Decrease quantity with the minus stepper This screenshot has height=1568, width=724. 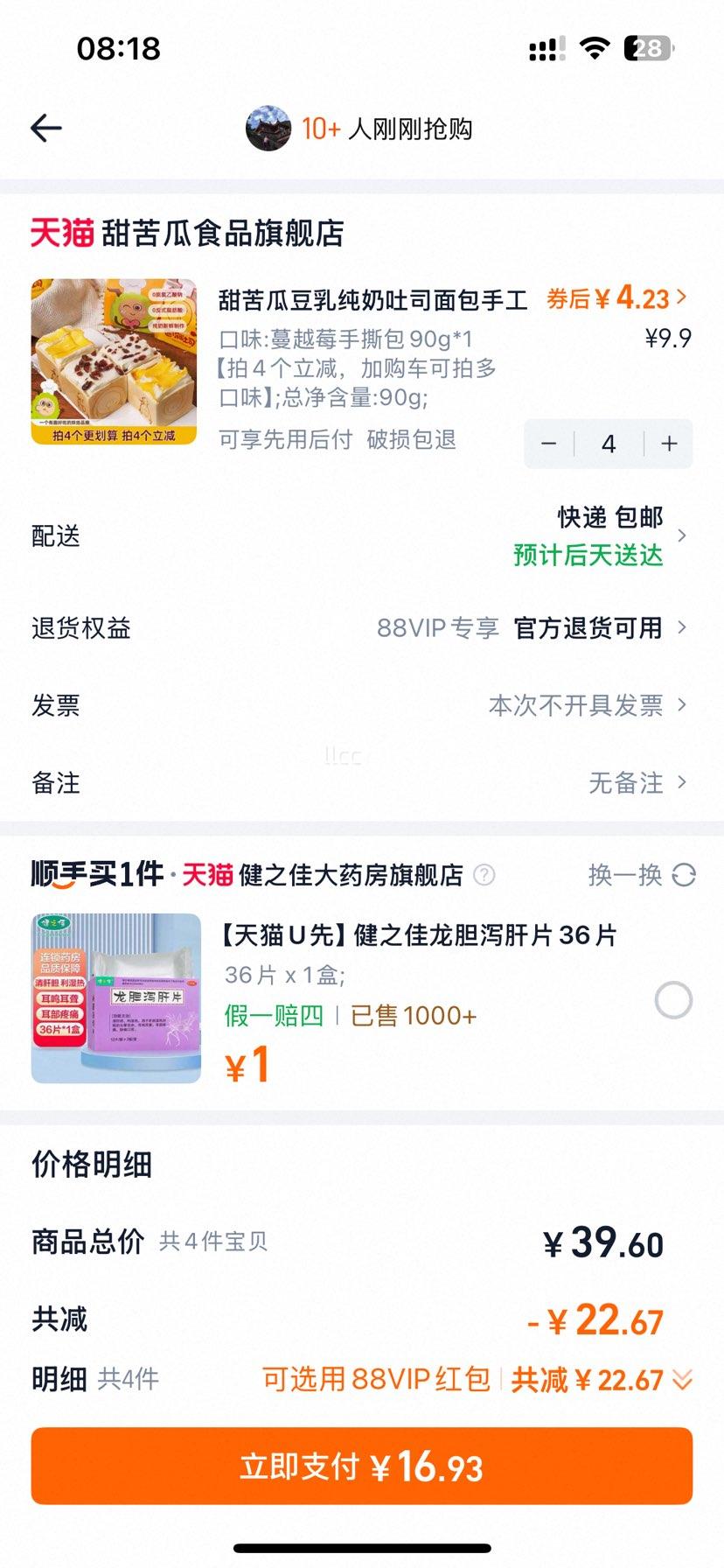point(549,444)
